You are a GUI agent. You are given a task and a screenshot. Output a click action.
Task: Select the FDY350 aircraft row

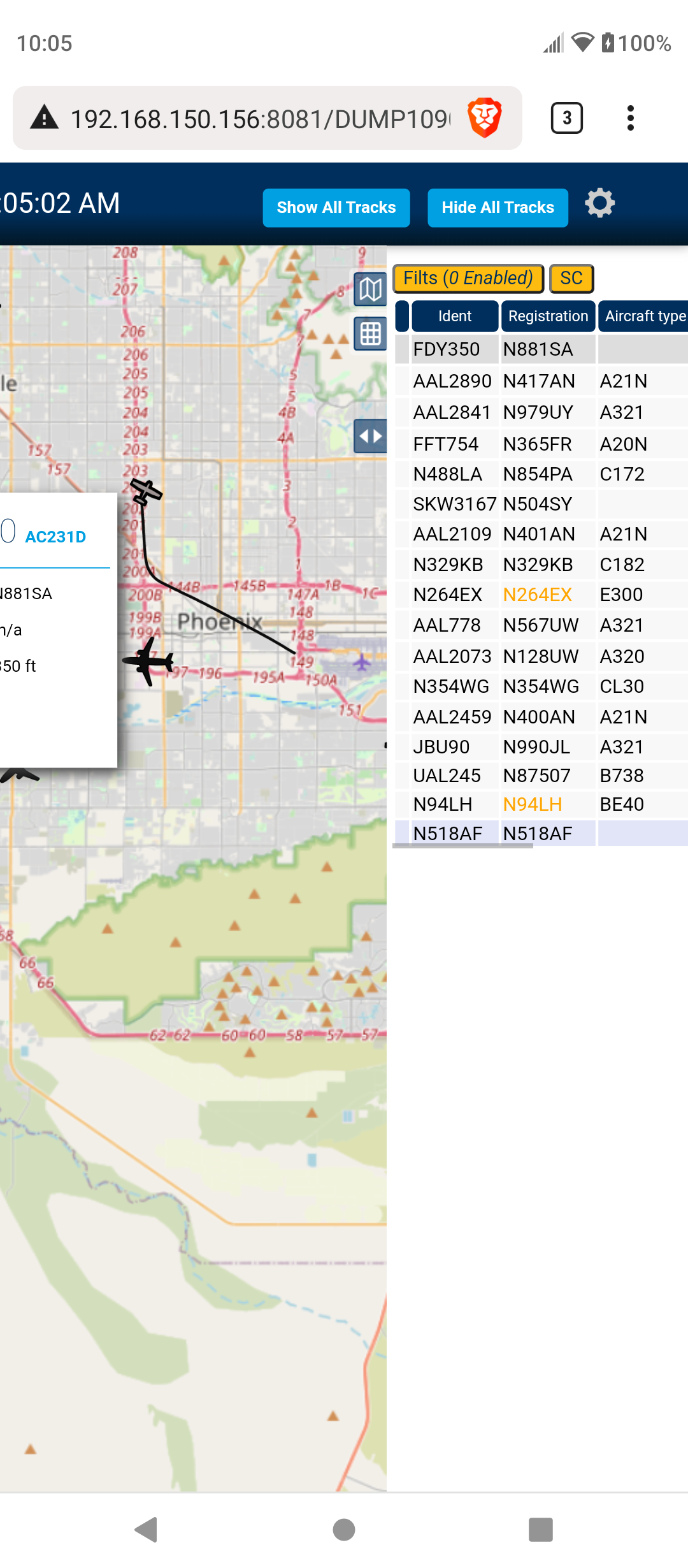[541, 349]
